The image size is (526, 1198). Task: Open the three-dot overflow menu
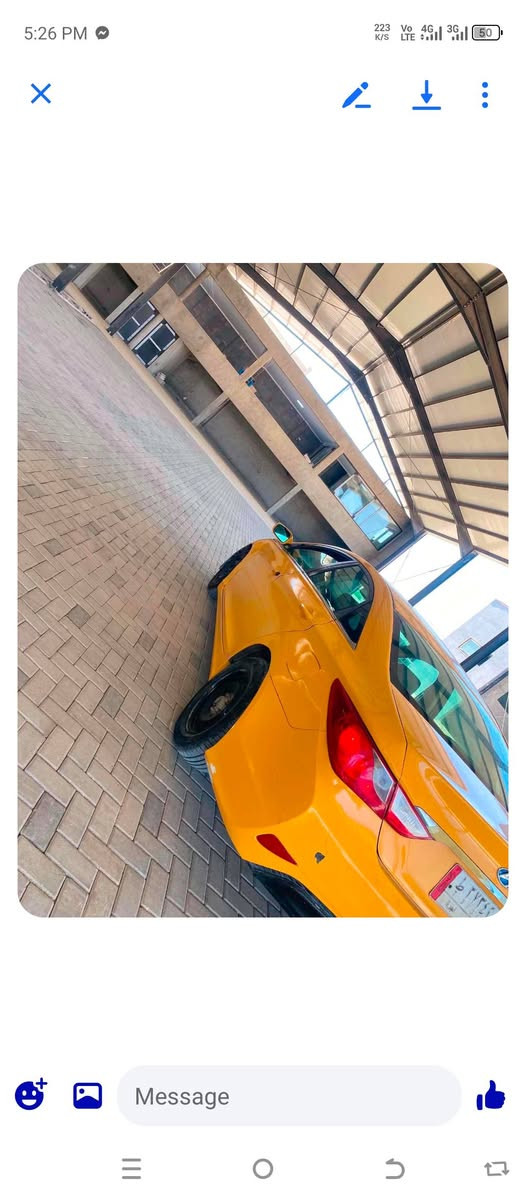(485, 95)
